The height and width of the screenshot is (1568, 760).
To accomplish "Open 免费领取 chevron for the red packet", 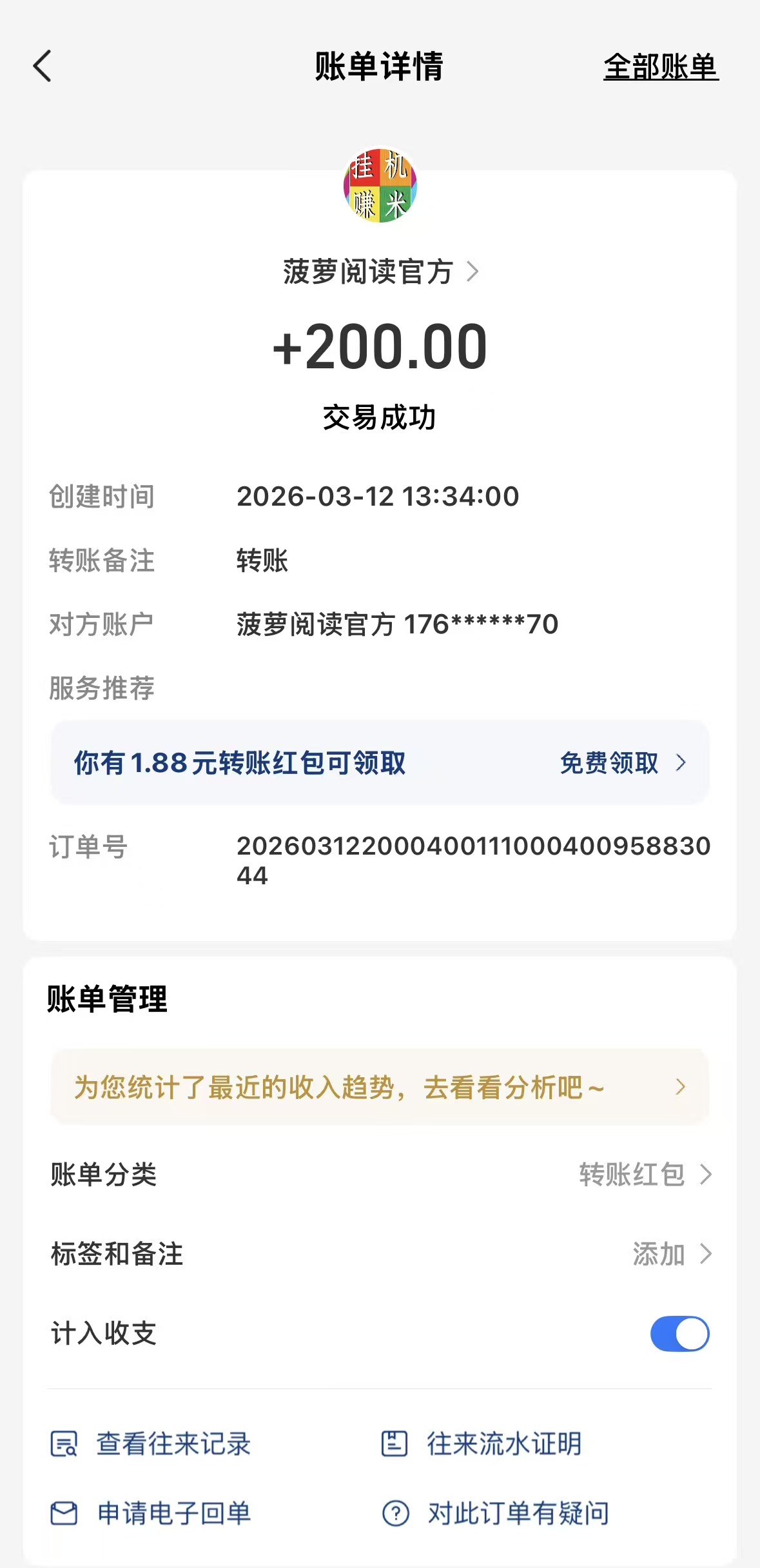I will pyautogui.click(x=680, y=763).
